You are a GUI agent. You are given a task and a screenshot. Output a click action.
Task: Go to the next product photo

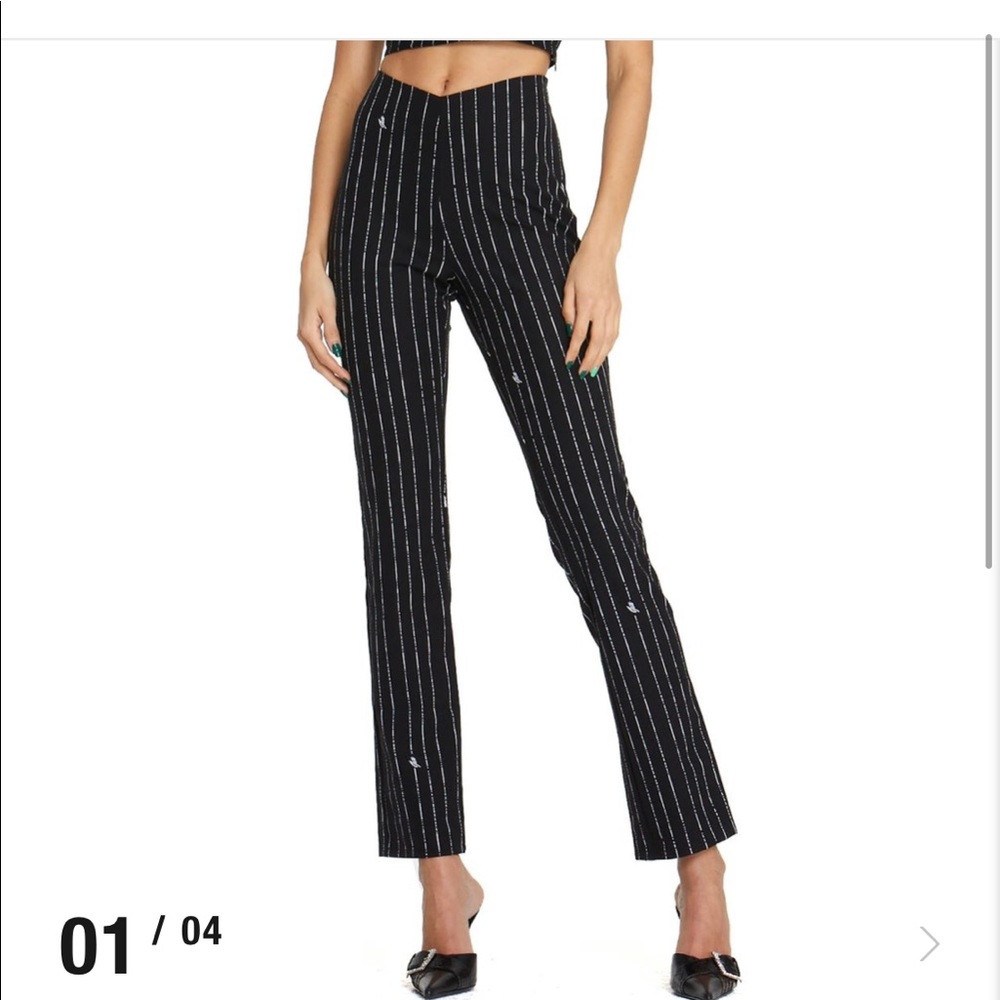[930, 943]
